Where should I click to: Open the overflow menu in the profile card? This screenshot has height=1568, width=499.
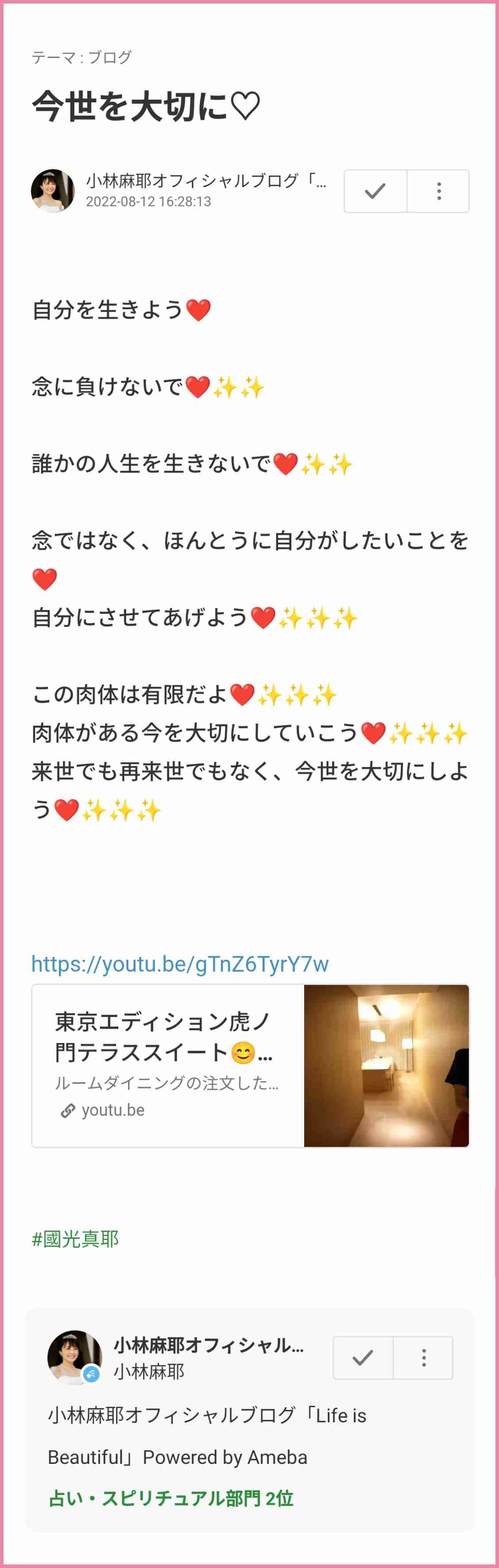point(424,1358)
